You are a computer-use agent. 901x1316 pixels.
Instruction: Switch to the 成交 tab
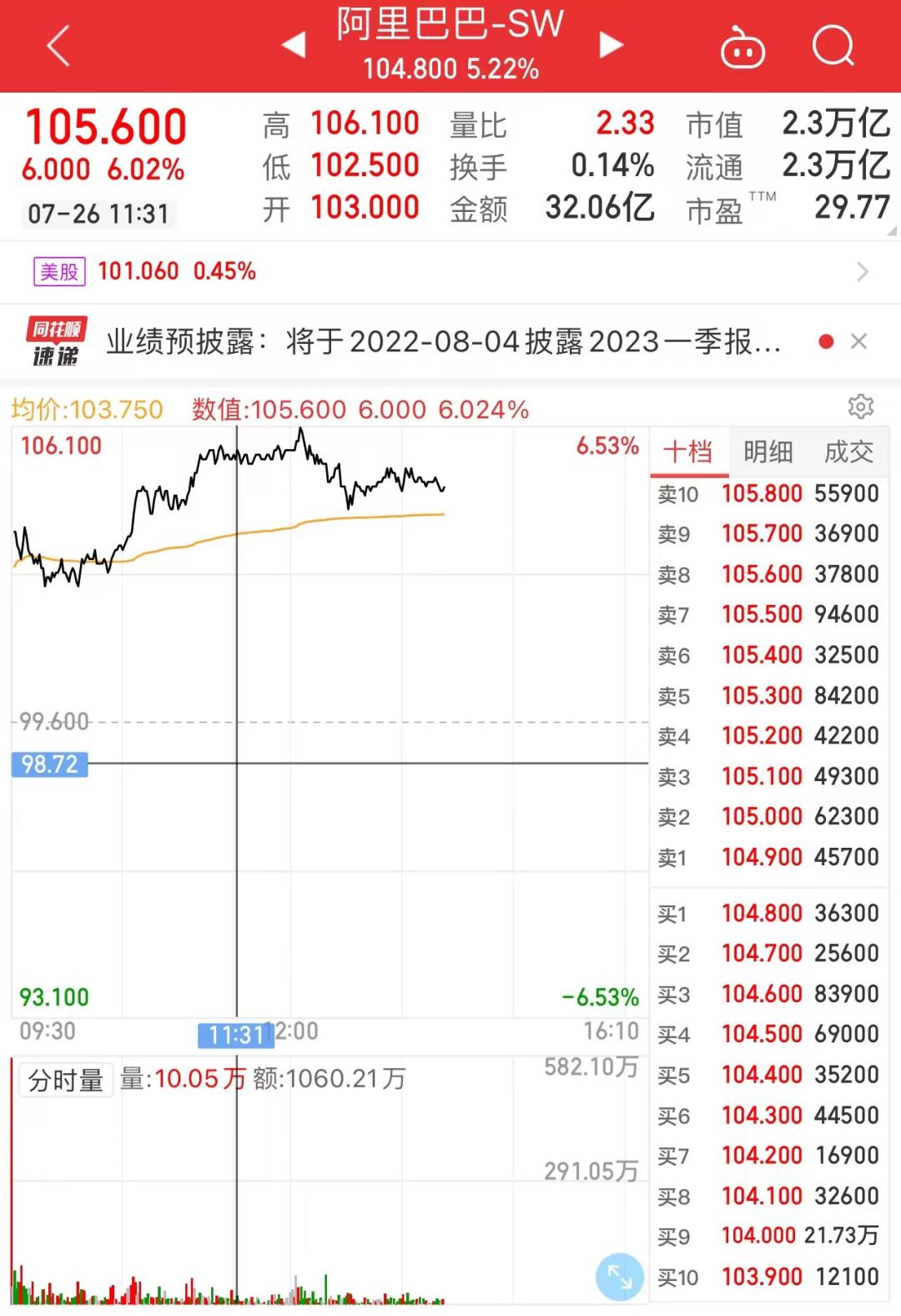(848, 452)
